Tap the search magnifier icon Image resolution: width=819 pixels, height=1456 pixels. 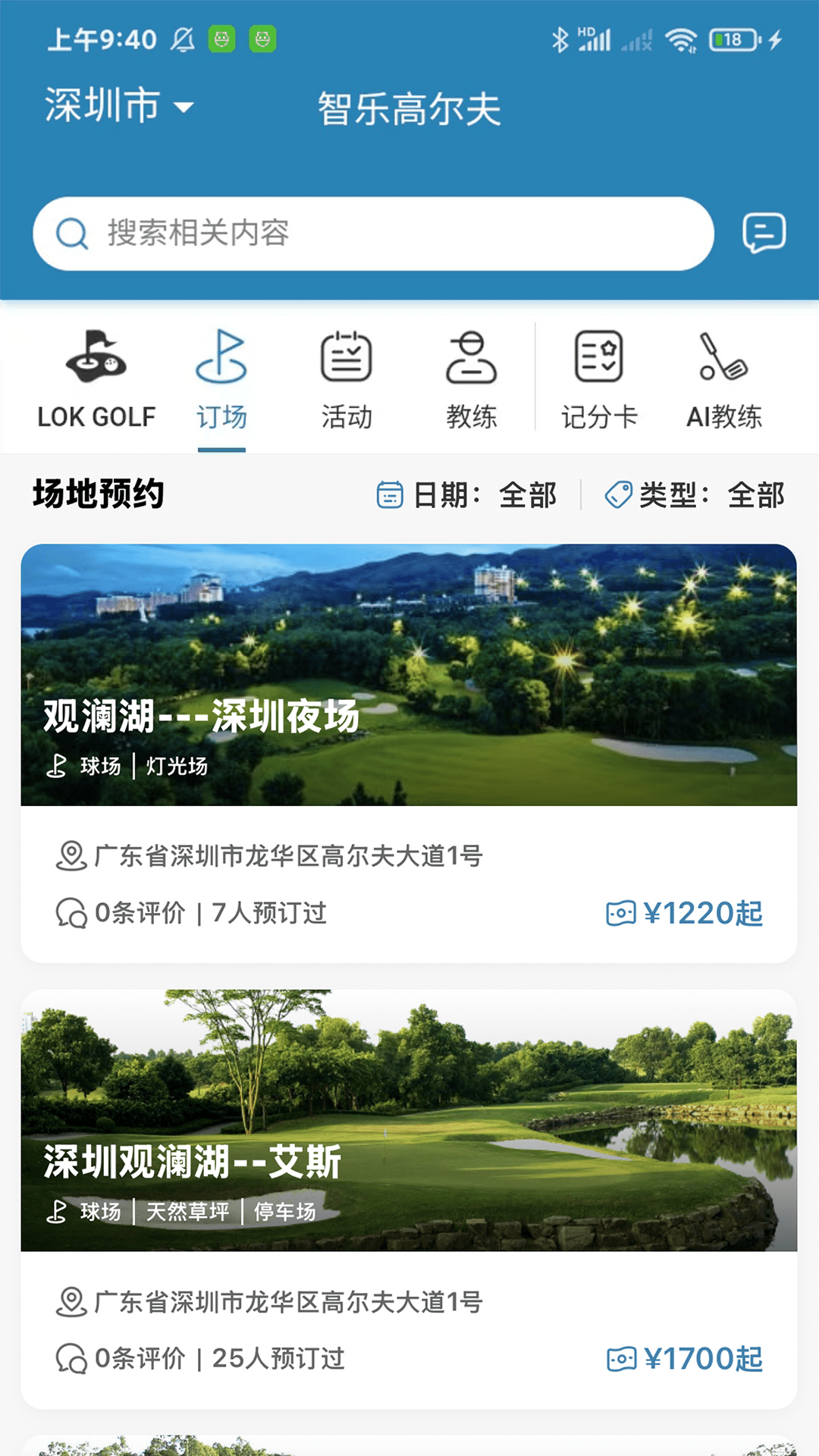(x=71, y=232)
